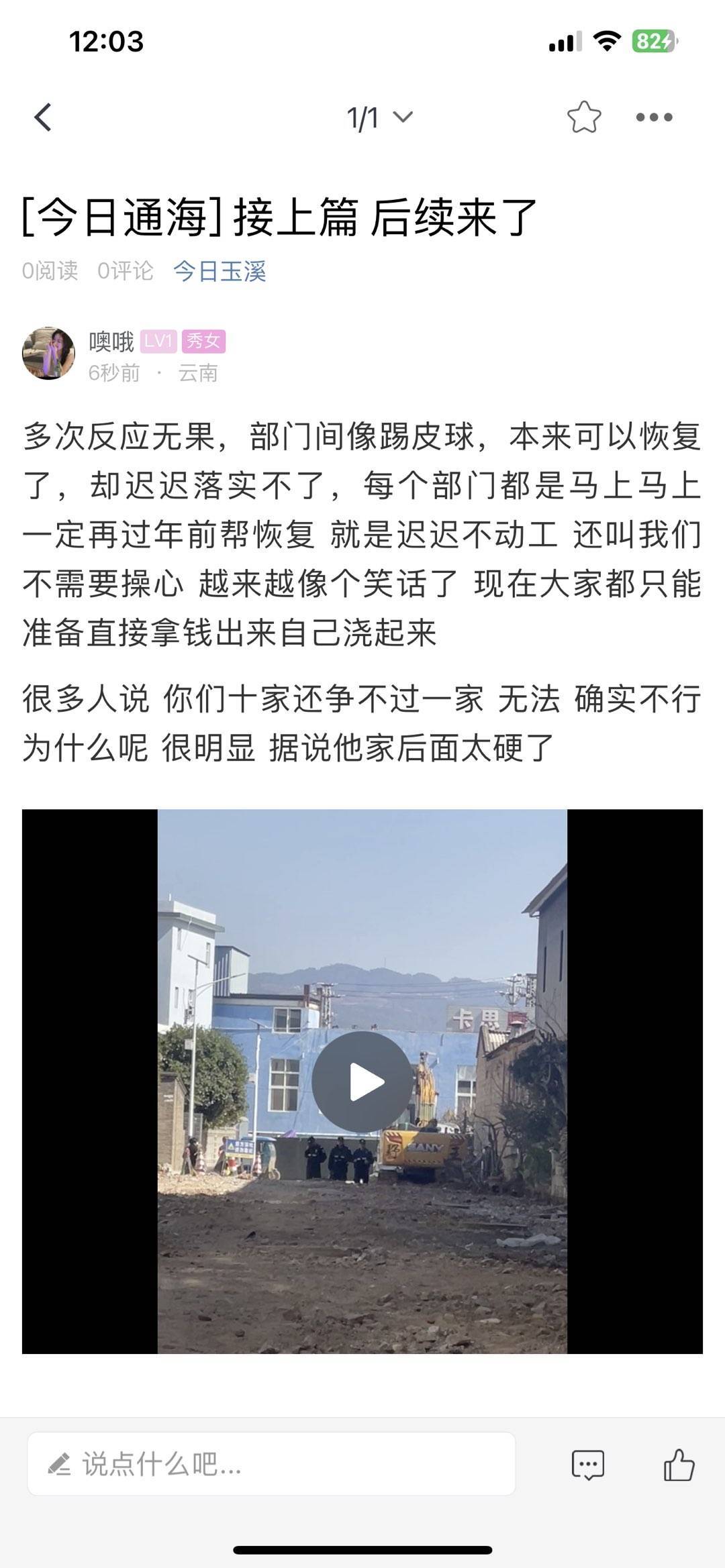Open the 今日玉溪 board link
725x1568 pixels.
[220, 271]
